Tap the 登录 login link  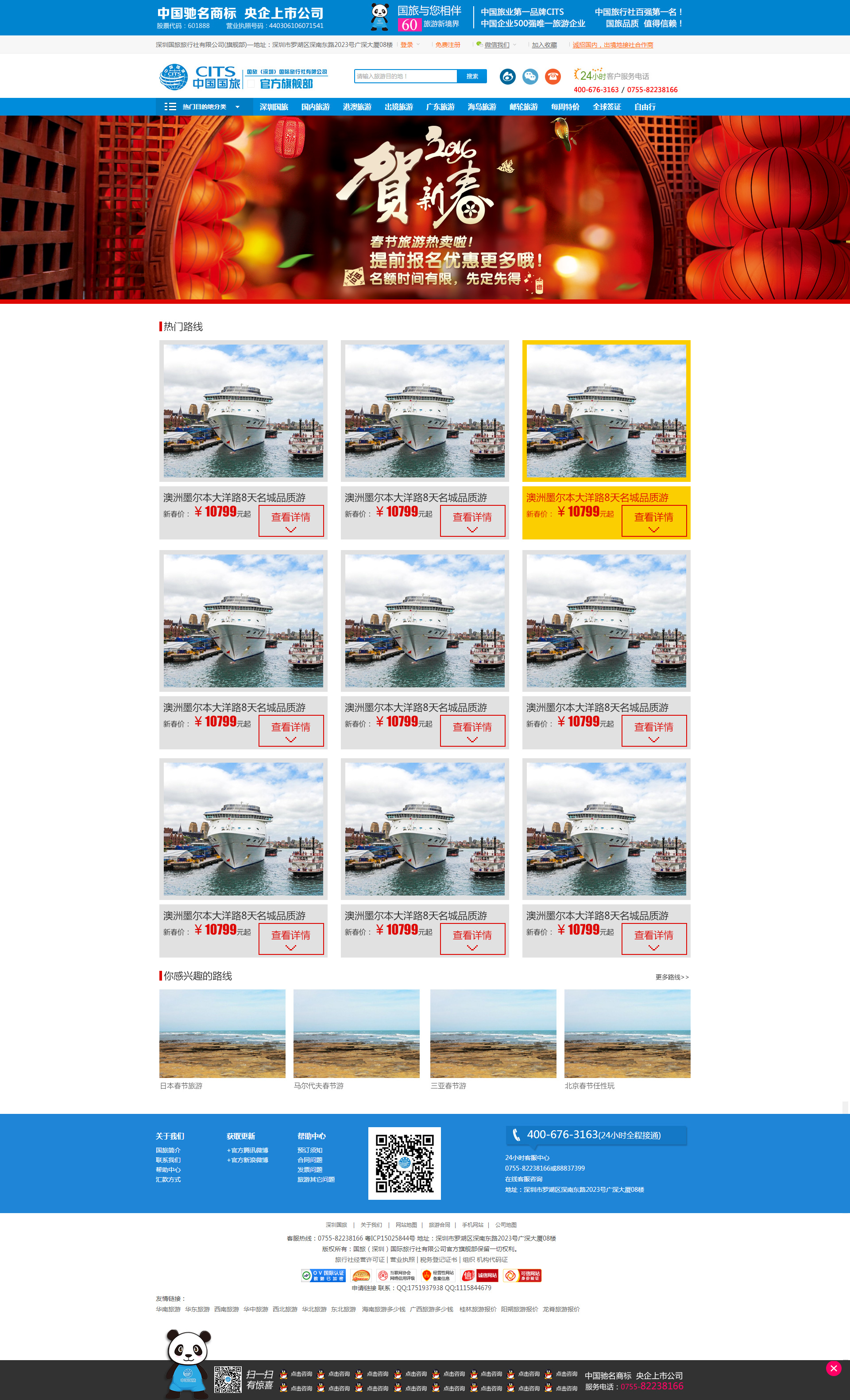point(406,45)
